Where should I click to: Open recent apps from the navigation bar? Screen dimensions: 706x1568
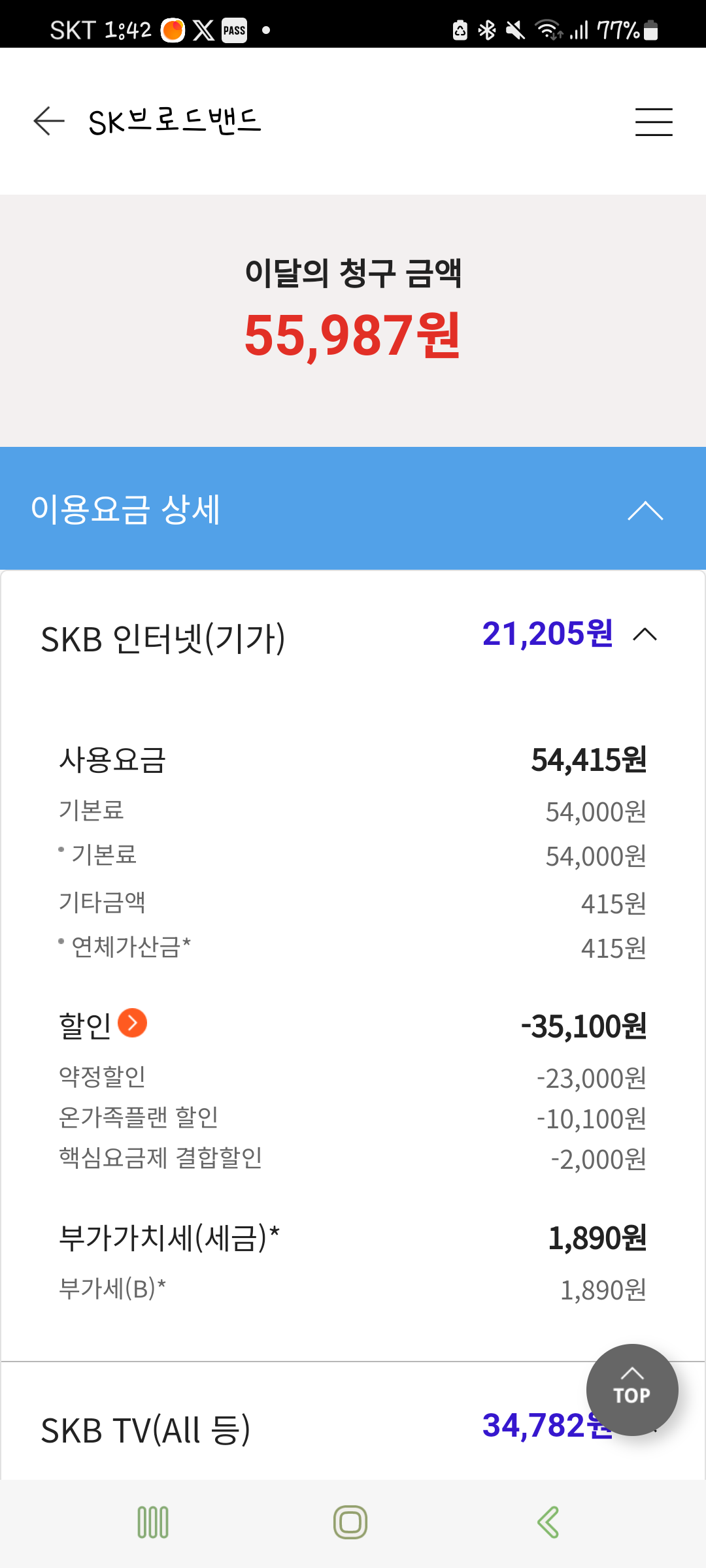153,1522
